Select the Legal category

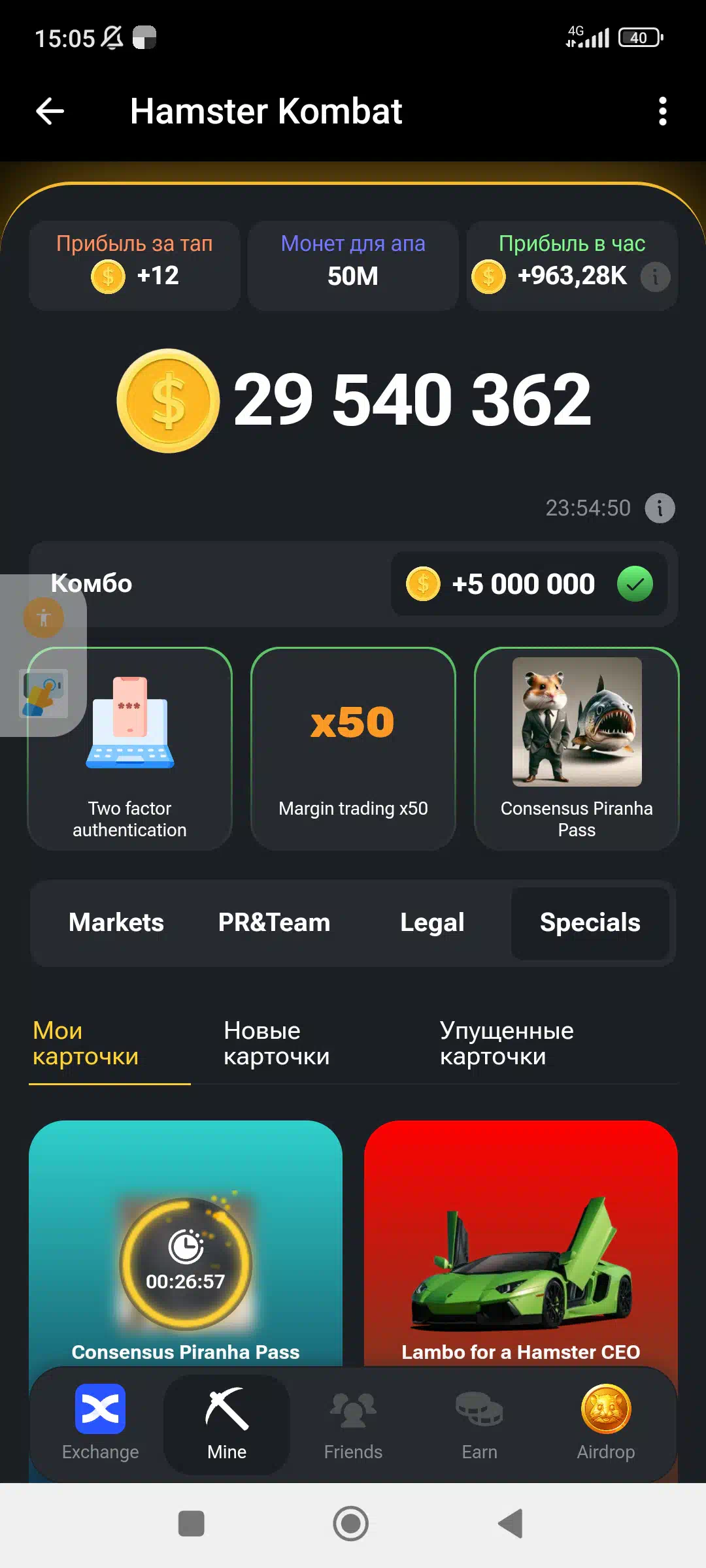pos(432,923)
